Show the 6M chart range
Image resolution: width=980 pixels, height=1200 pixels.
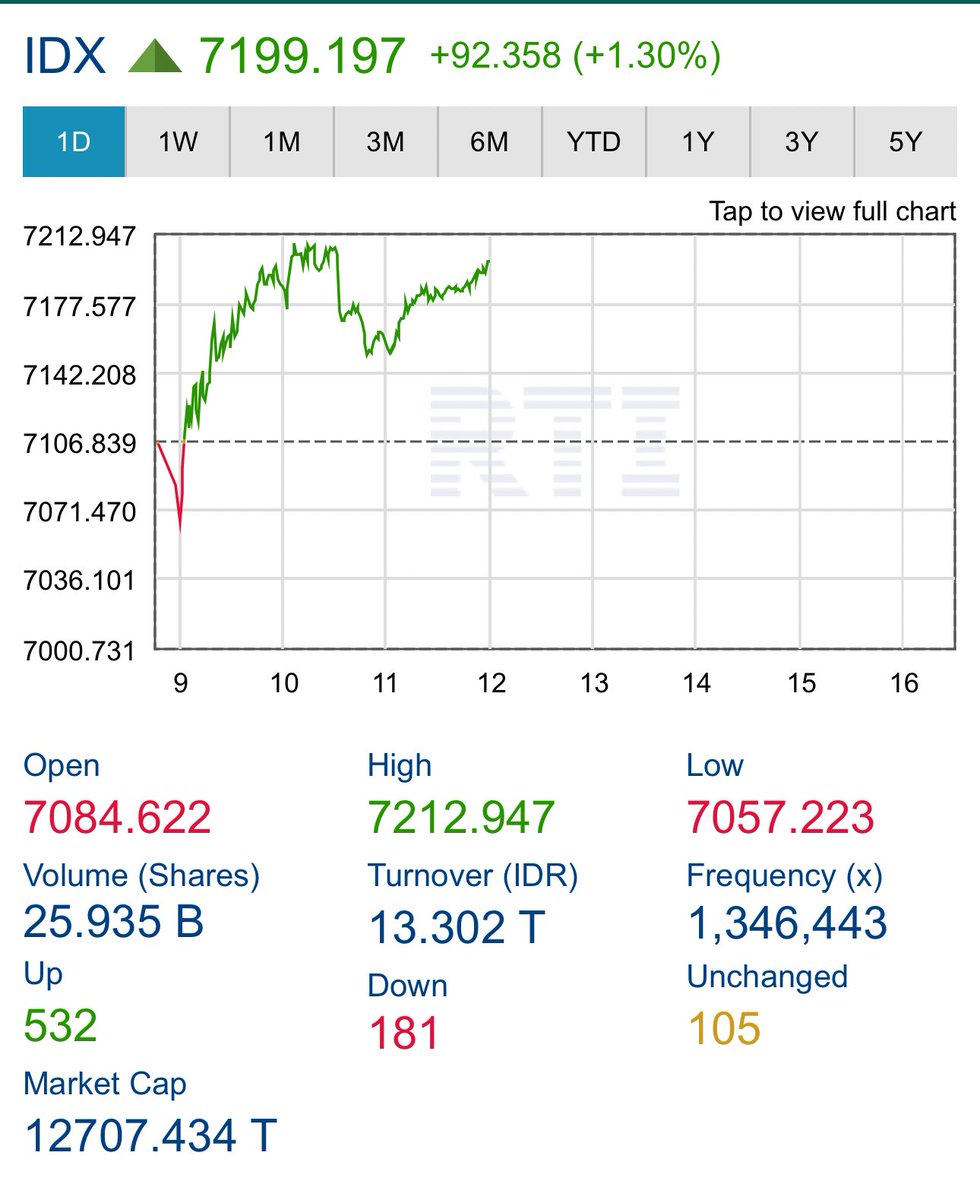coord(490,142)
